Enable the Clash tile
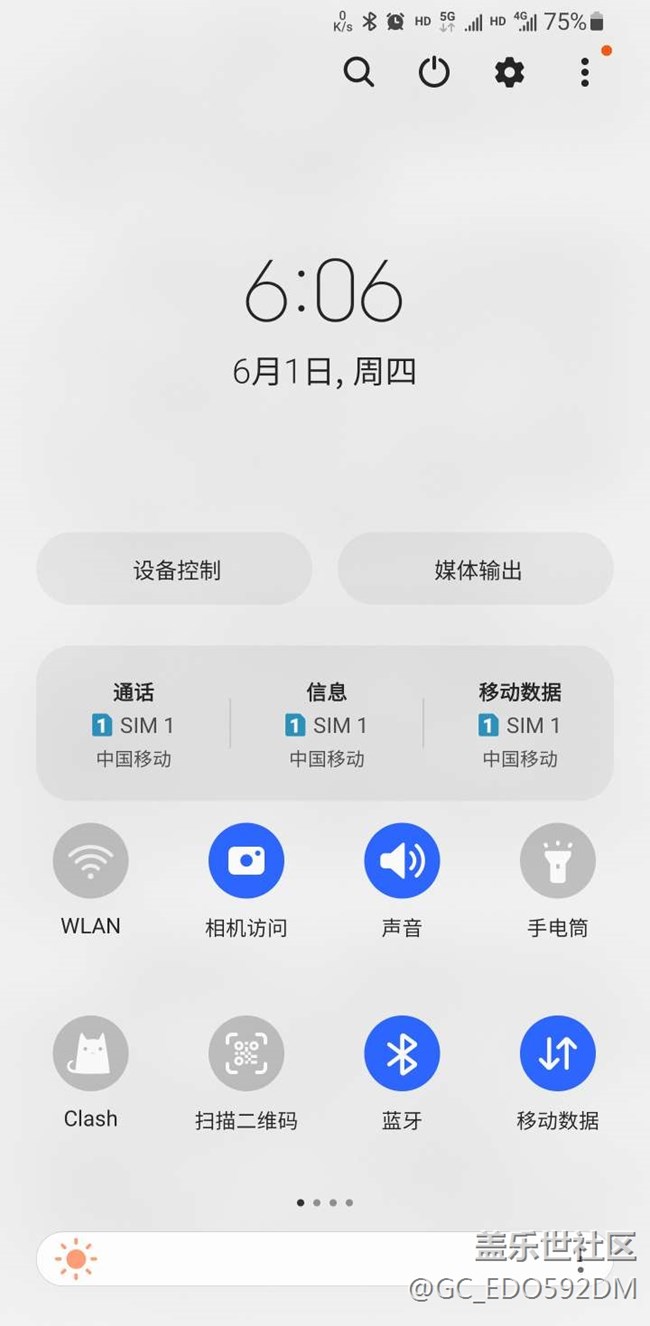650x1326 pixels. click(91, 1053)
